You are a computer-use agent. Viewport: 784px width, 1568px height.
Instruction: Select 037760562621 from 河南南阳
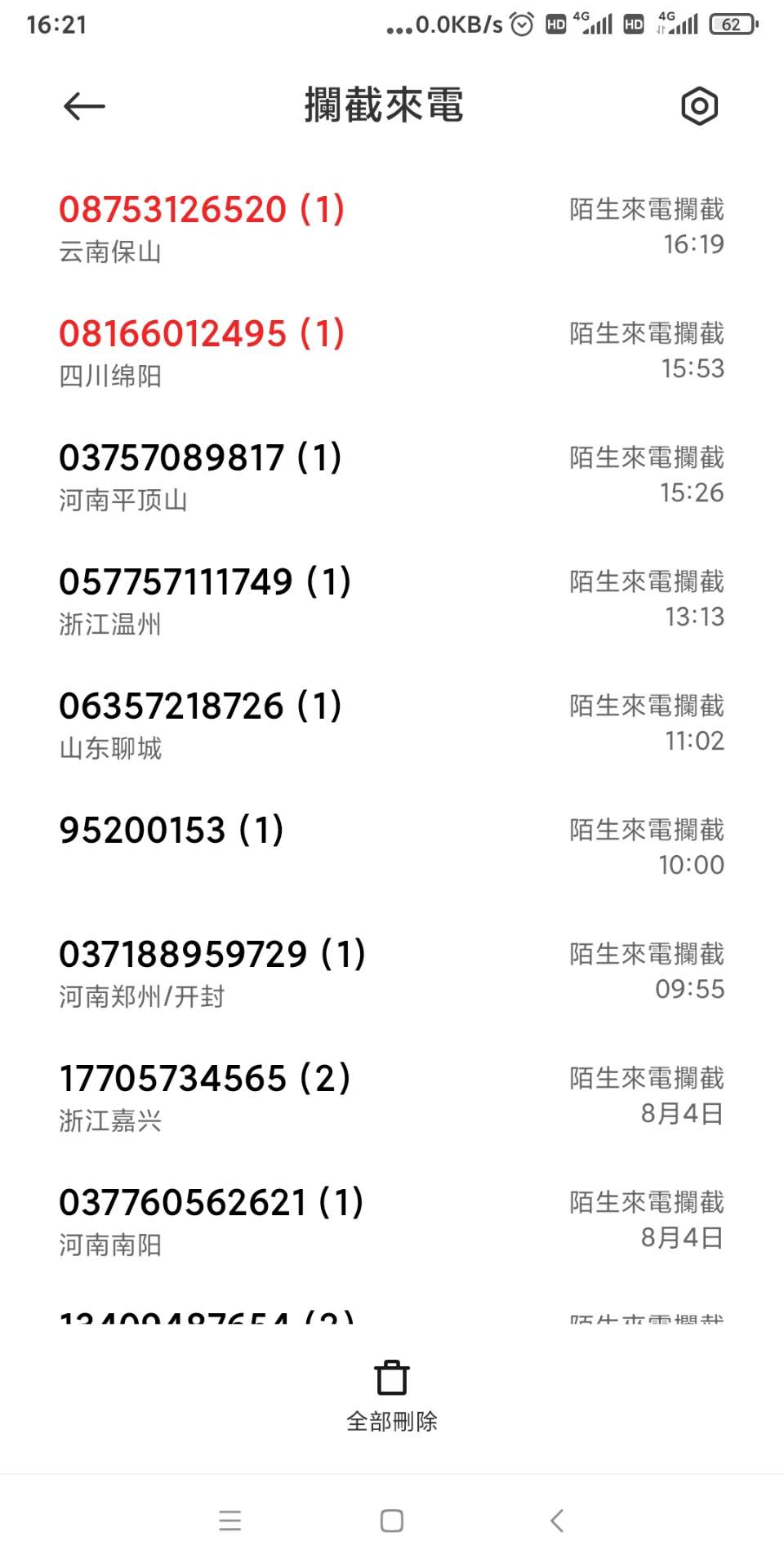point(392,1222)
